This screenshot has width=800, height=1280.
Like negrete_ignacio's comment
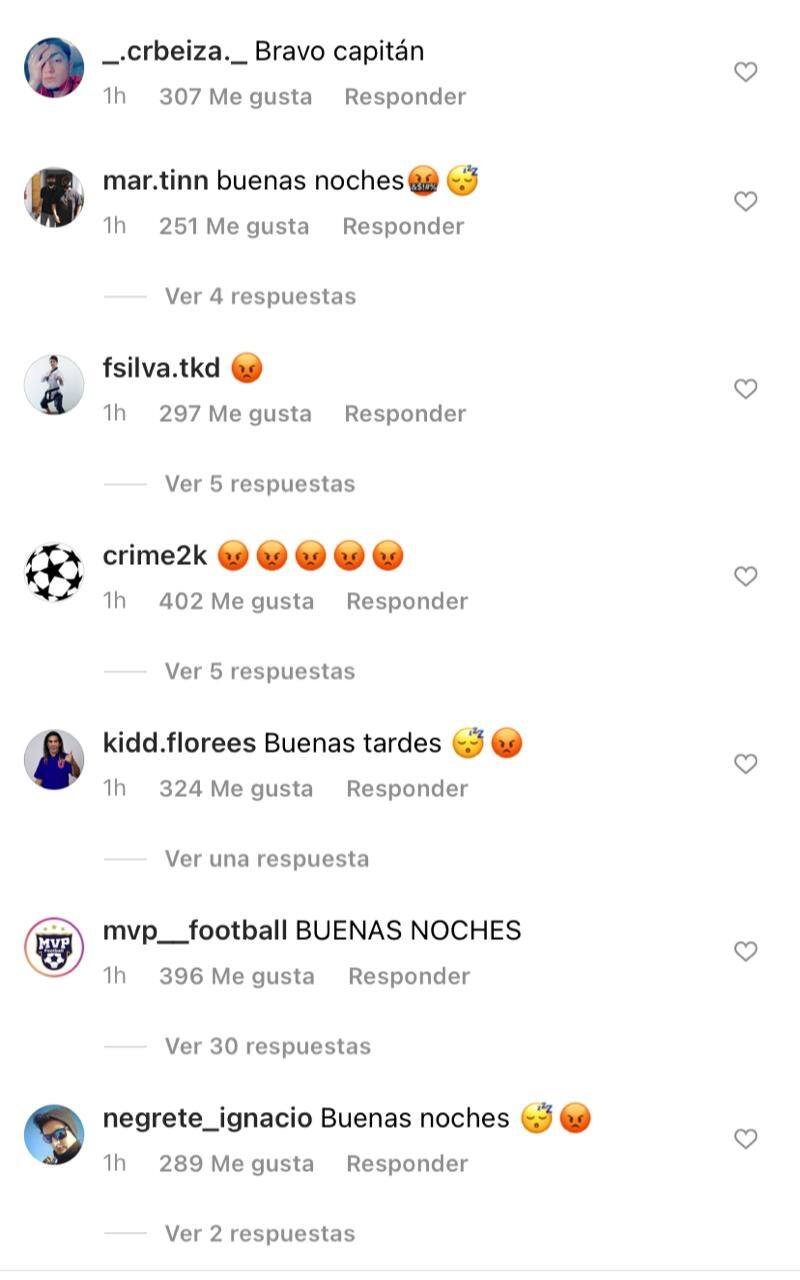point(746,1139)
